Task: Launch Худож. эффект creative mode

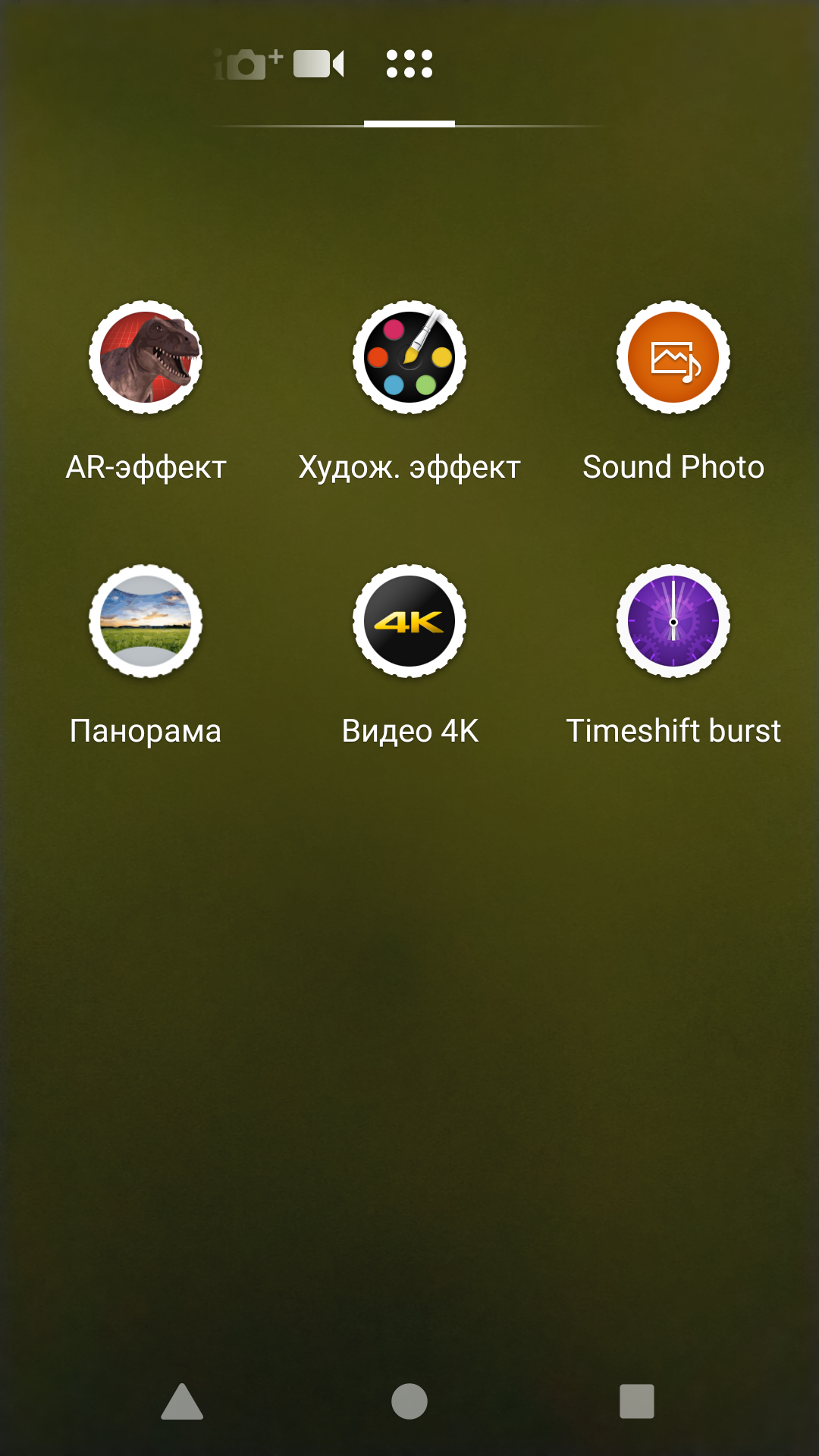Action: (409, 357)
